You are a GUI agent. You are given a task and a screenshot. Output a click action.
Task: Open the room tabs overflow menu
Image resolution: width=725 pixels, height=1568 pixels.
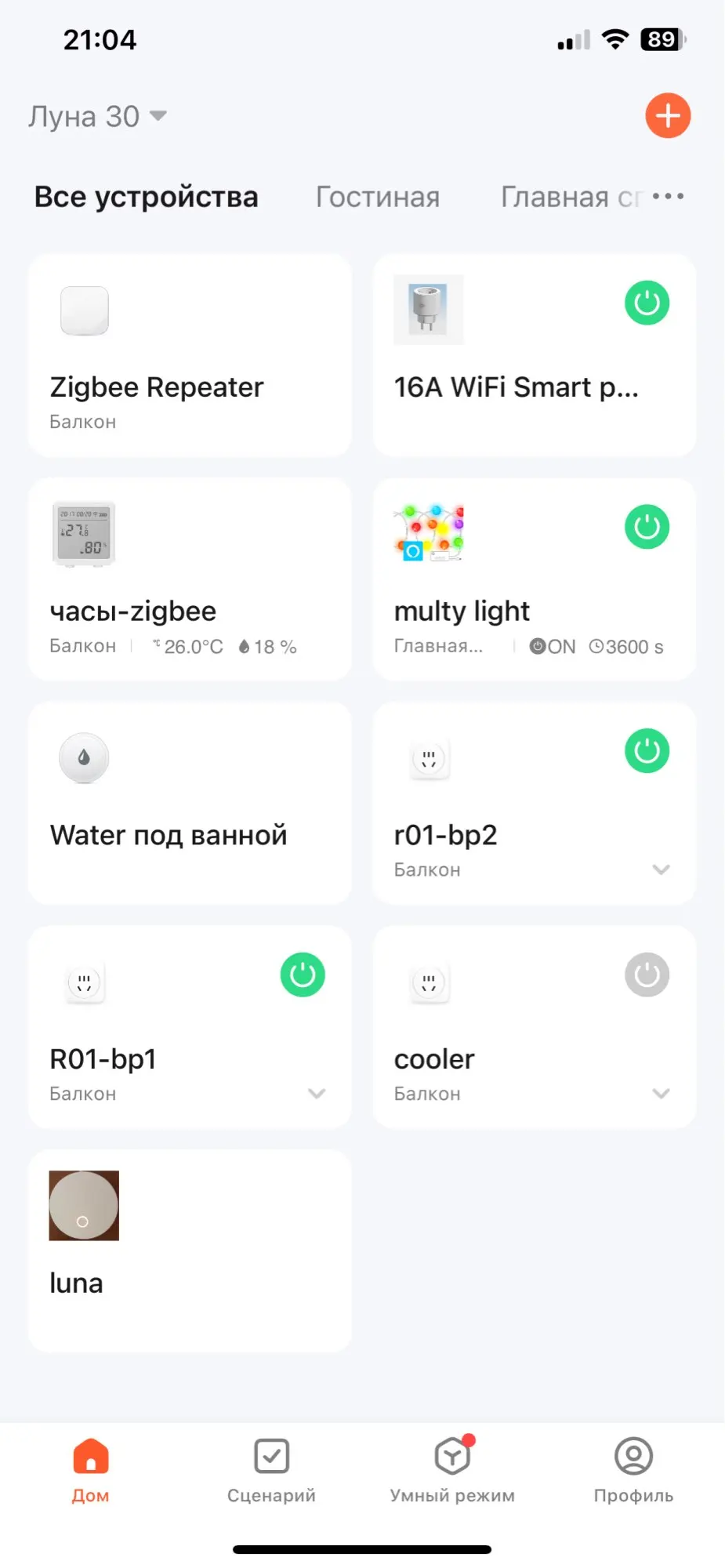(668, 197)
